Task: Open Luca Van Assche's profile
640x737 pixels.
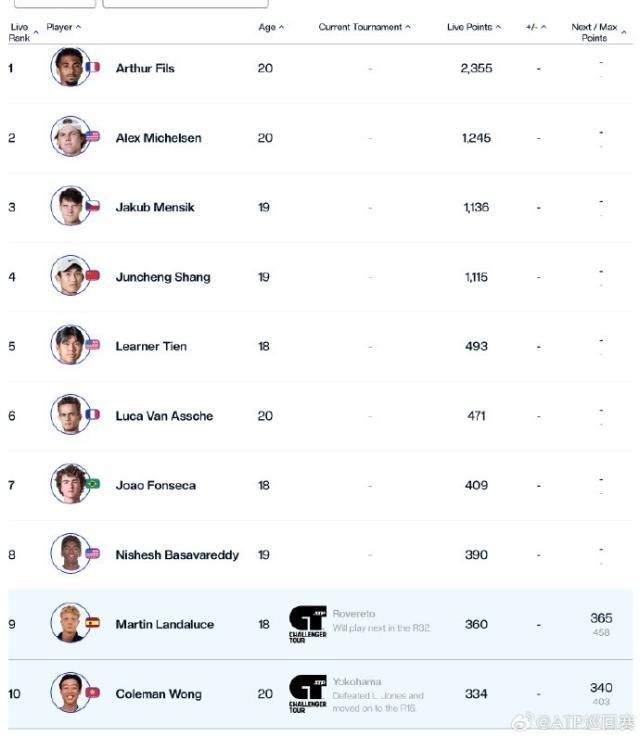Action: coord(164,416)
